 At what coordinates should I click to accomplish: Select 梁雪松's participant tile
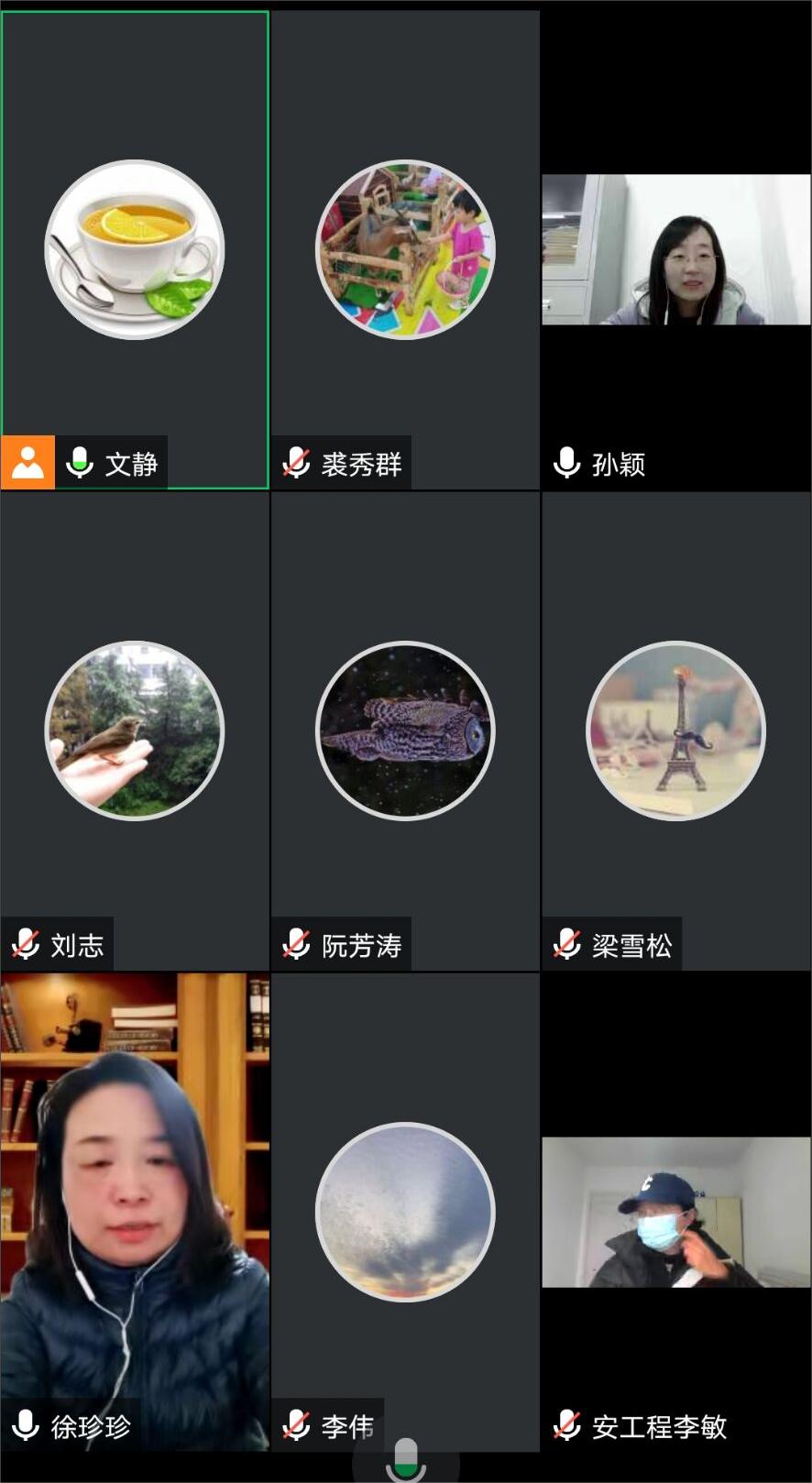tap(676, 731)
